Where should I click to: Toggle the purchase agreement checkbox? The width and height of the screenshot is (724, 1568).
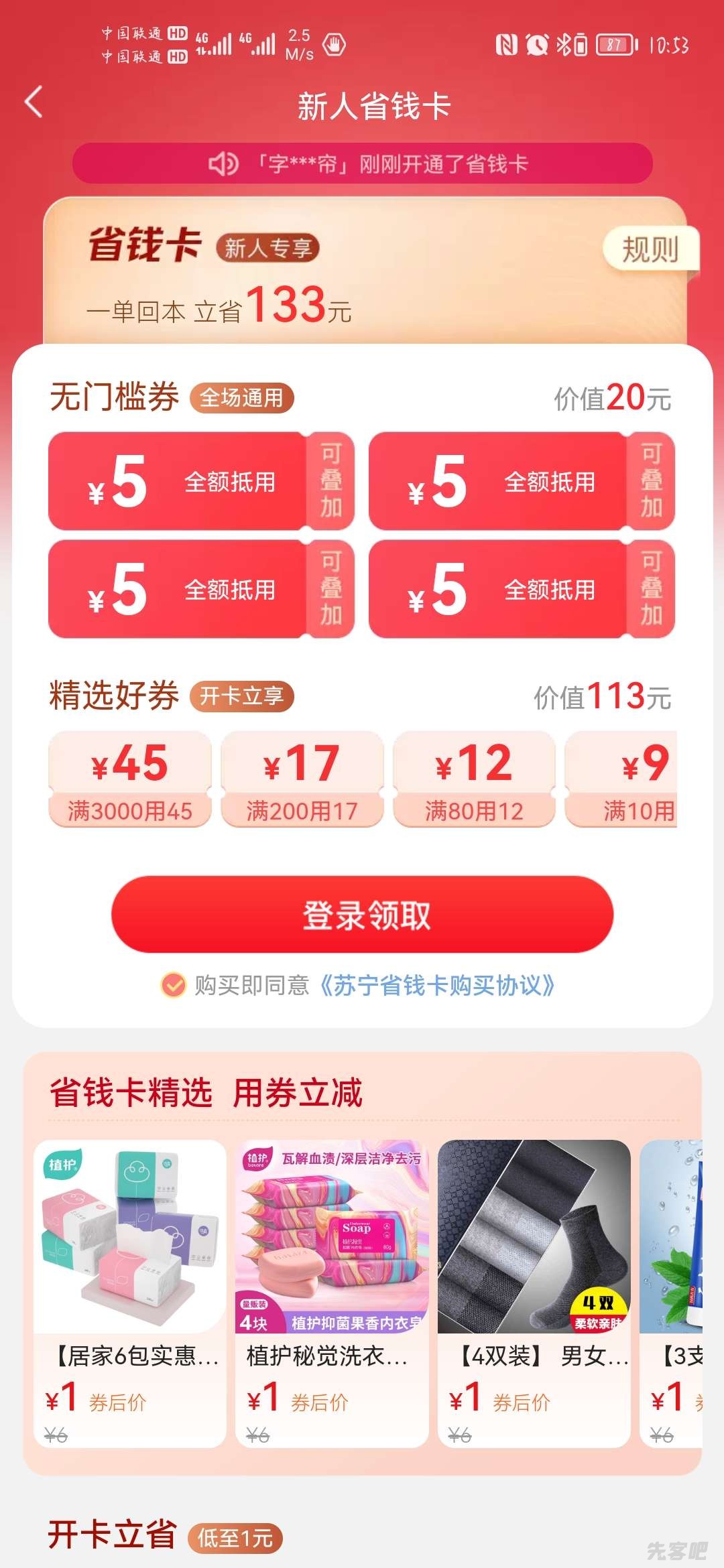174,986
